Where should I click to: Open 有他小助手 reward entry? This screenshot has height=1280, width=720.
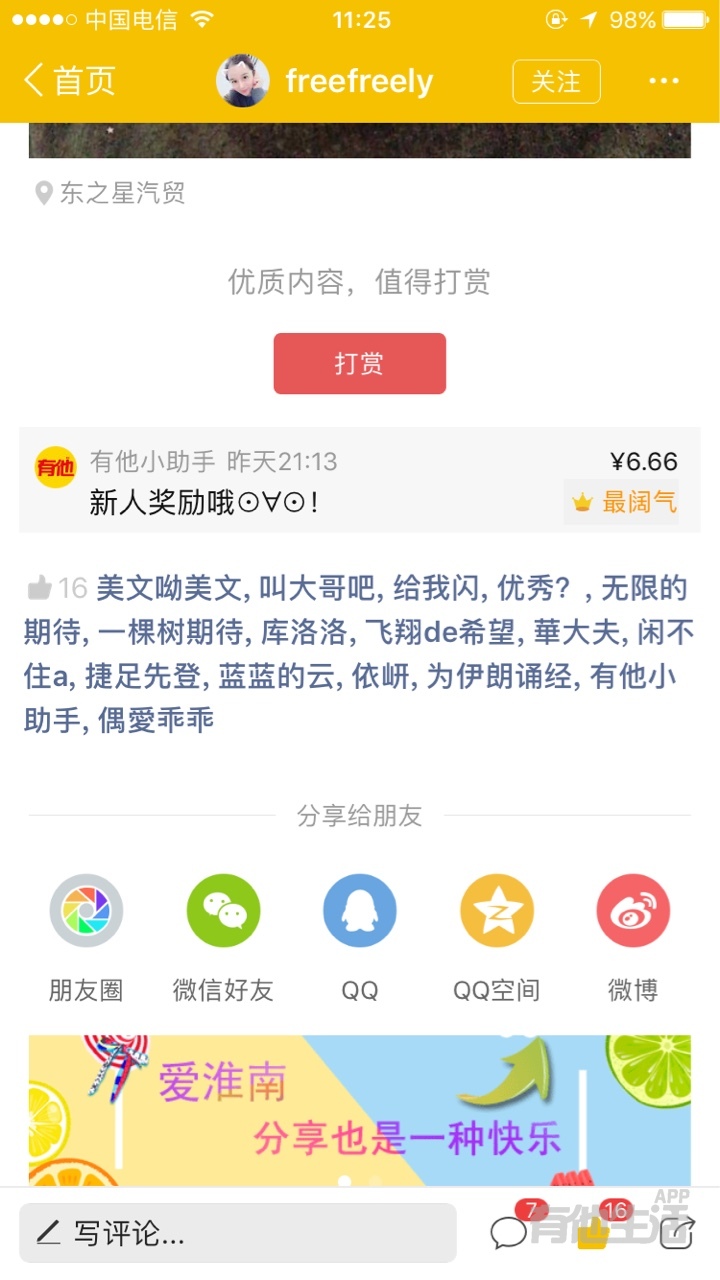pos(359,480)
